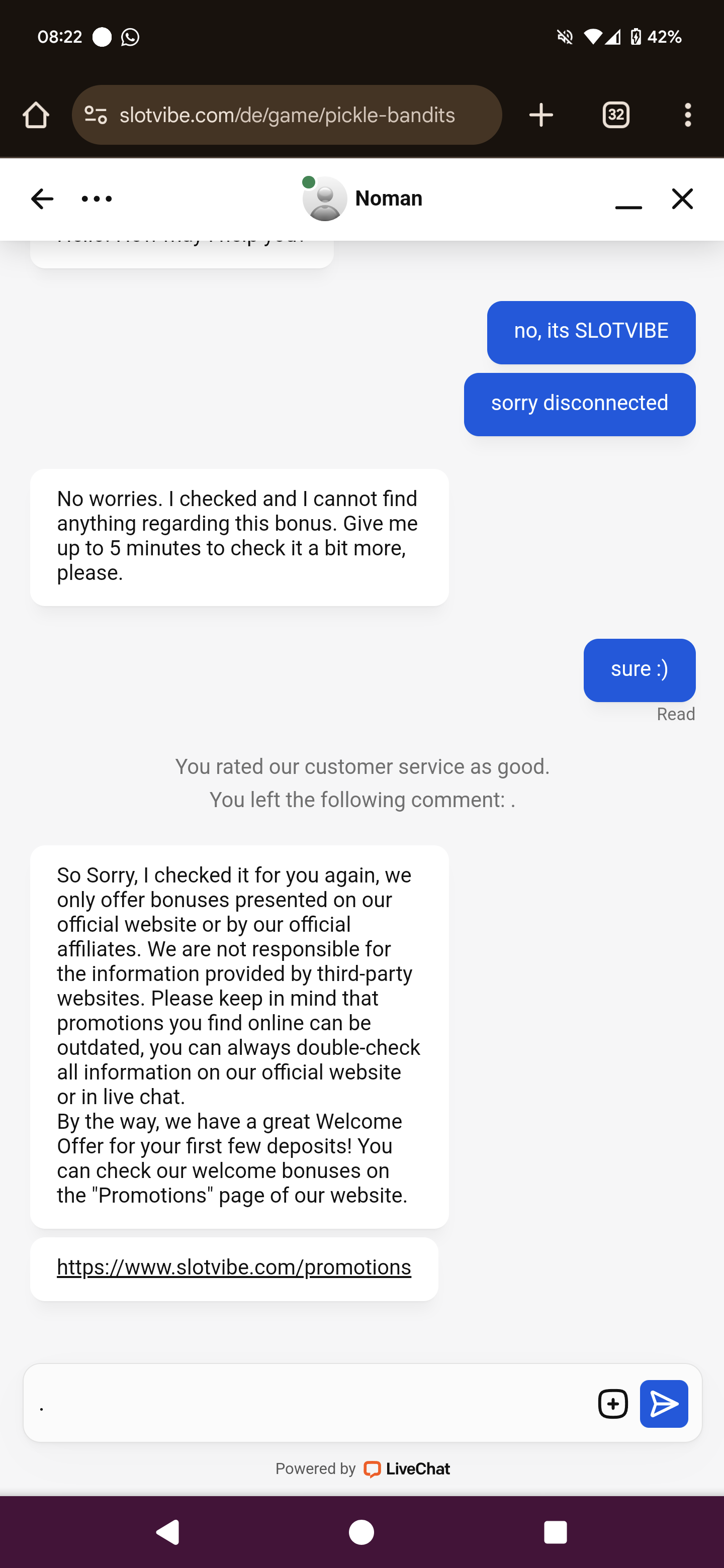Open the browser overflow menu
This screenshot has height=1568, width=724.
(687, 115)
